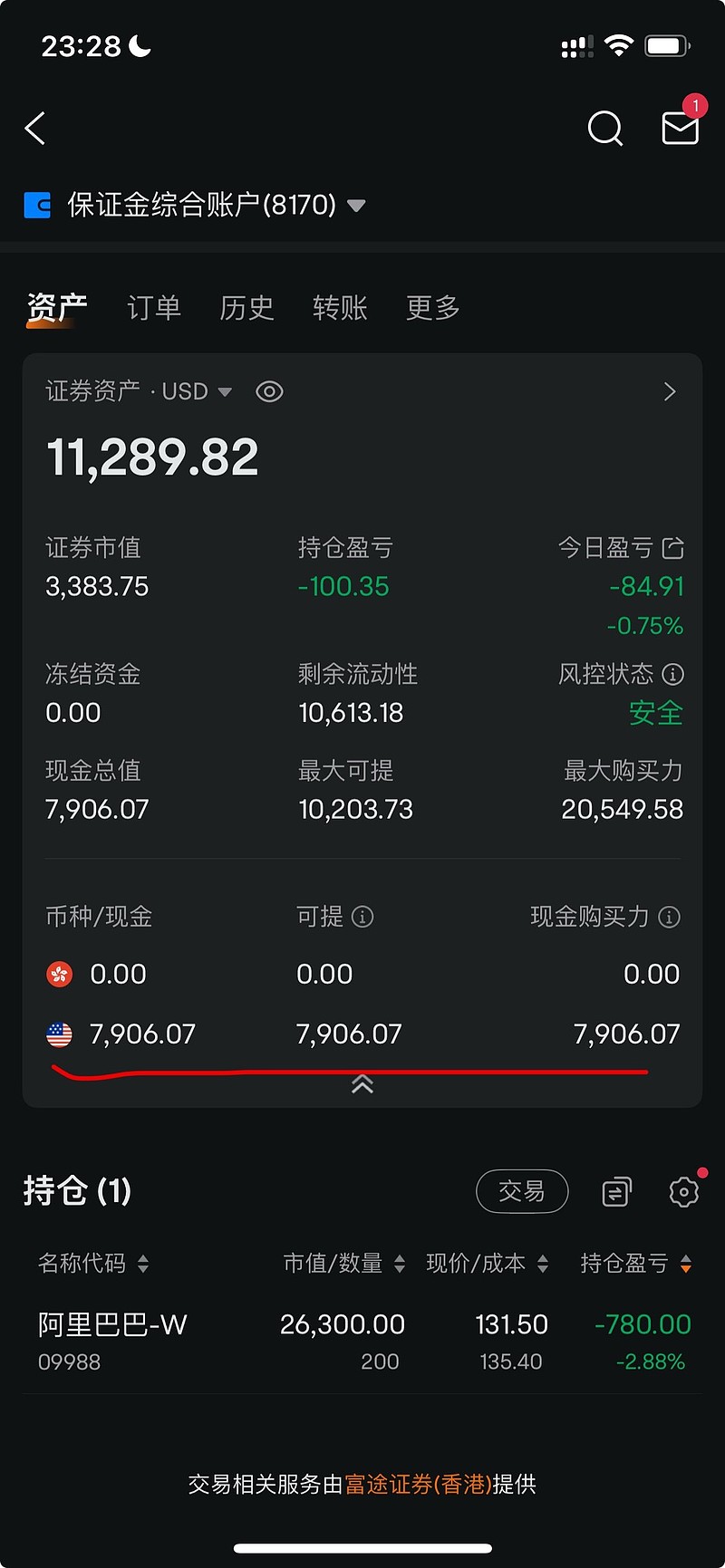
Task: Hide asset values with the eye toggle
Action: pyautogui.click(x=269, y=391)
